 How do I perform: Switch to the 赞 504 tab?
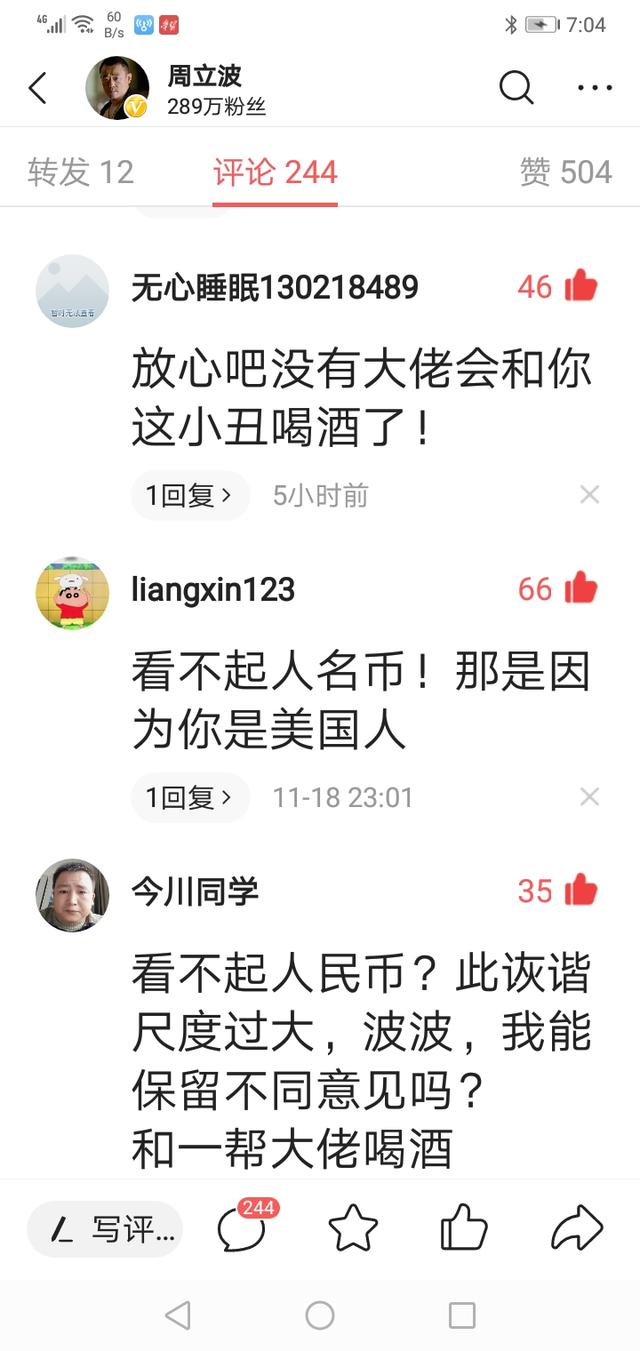[x=565, y=172]
